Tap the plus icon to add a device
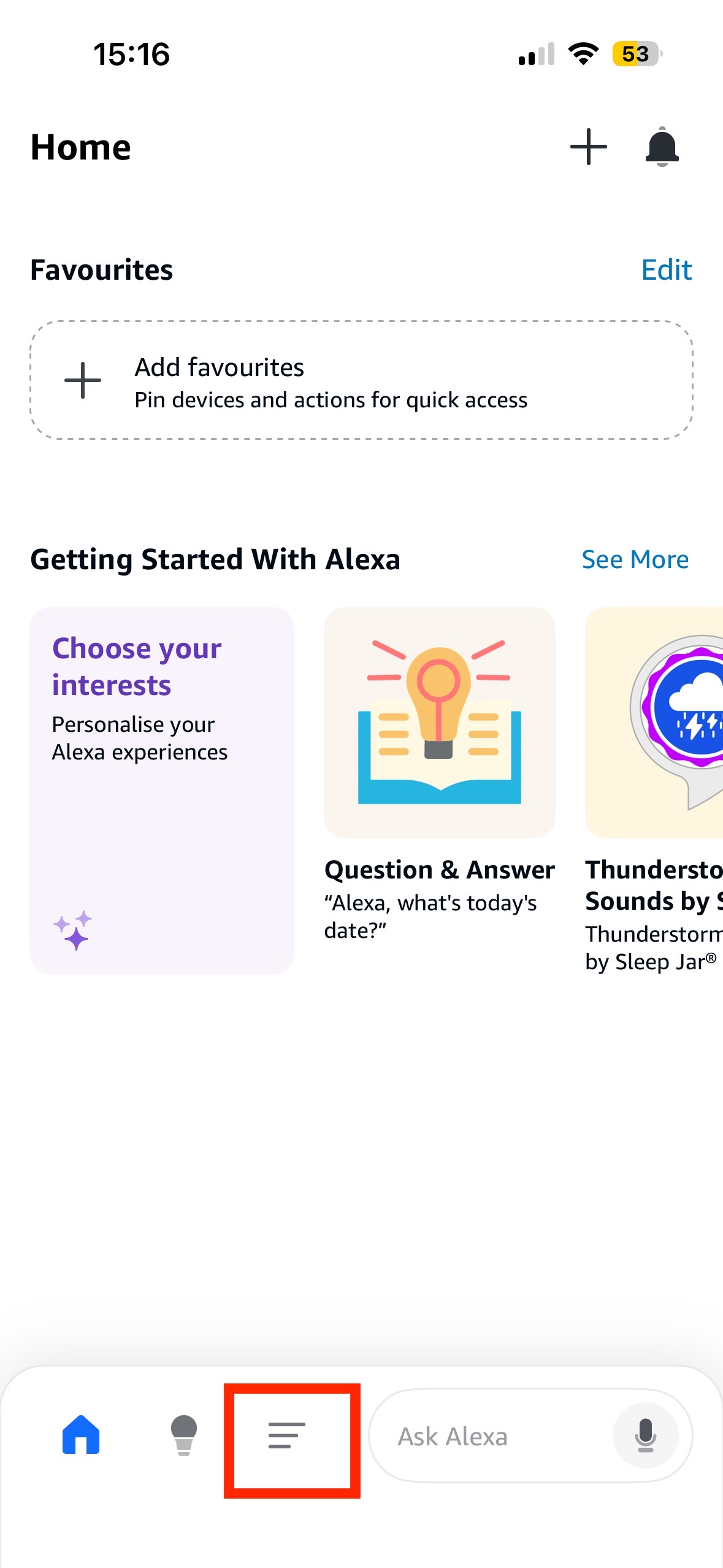The height and width of the screenshot is (1568, 723). (588, 147)
